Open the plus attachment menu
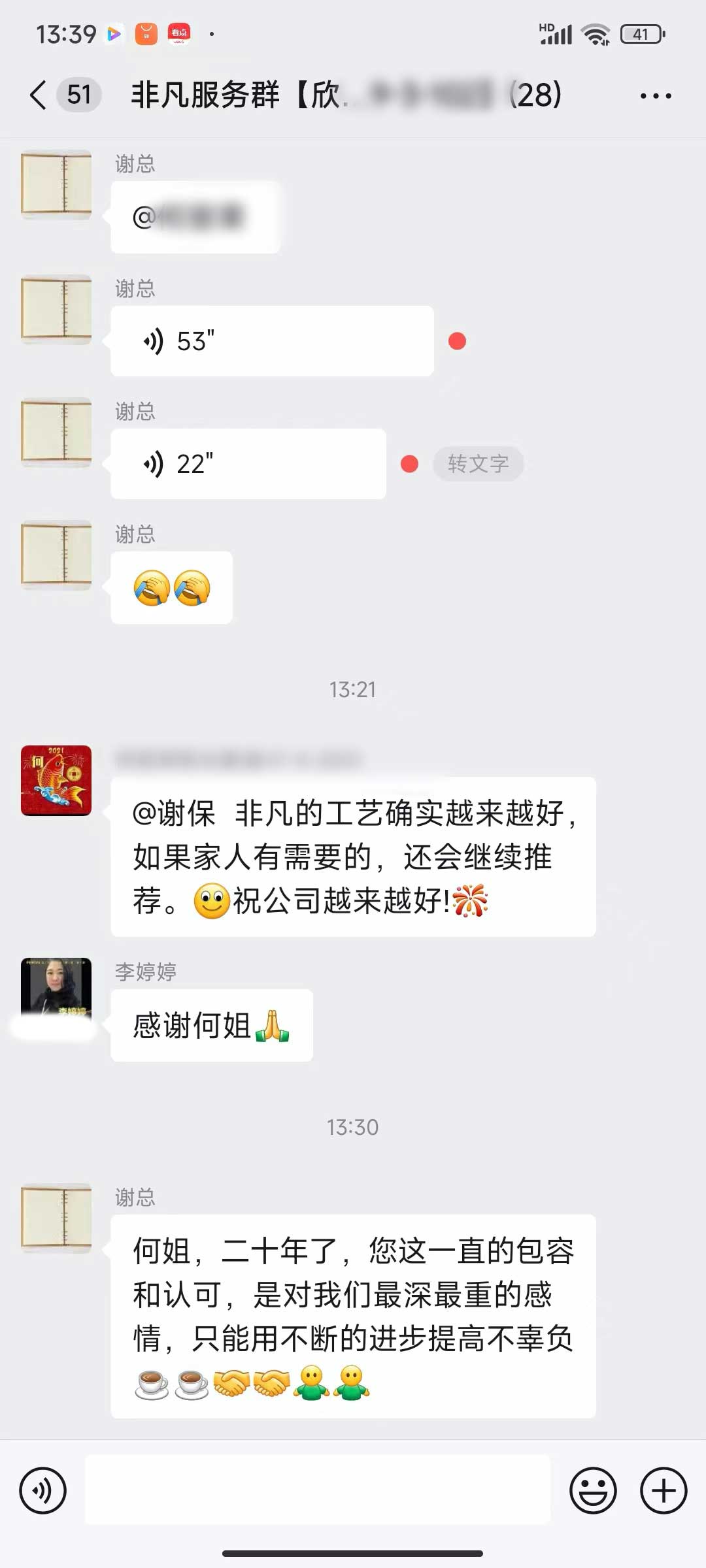Viewport: 706px width, 1568px height. (x=664, y=1490)
